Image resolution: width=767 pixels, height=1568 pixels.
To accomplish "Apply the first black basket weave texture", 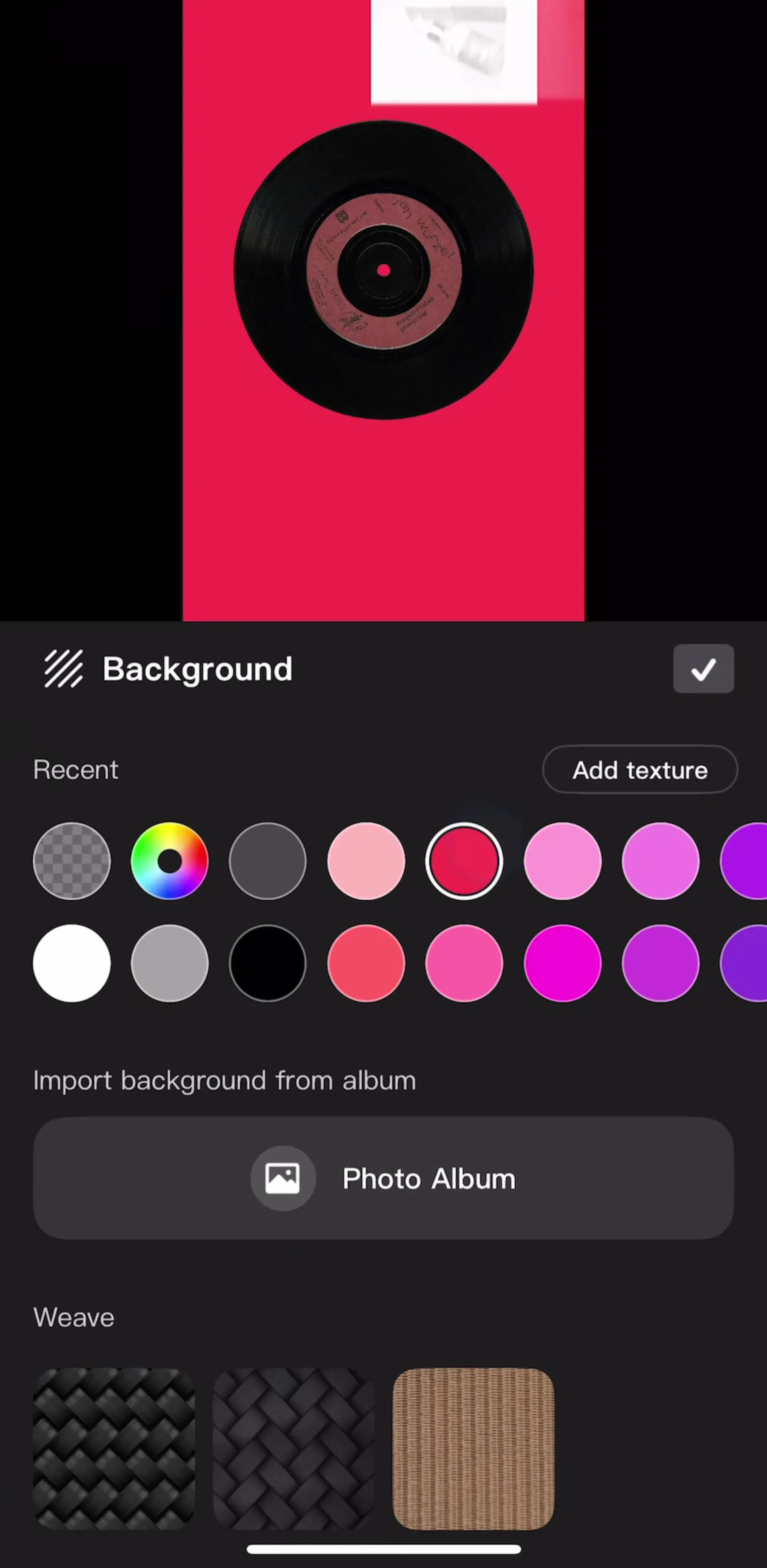I will pos(114,1449).
